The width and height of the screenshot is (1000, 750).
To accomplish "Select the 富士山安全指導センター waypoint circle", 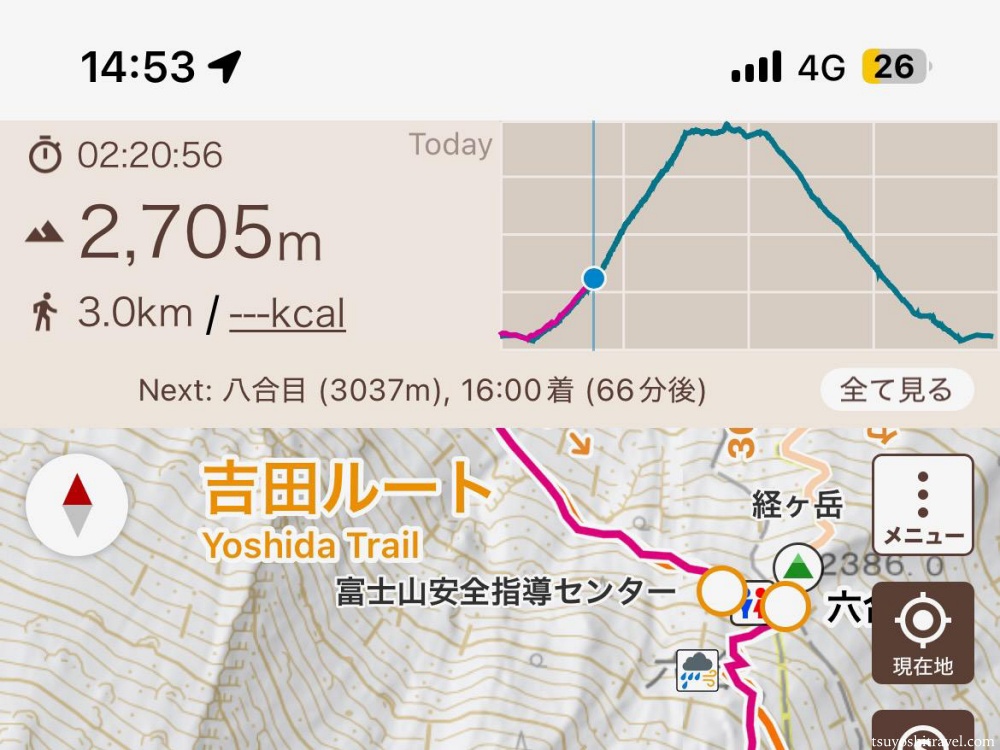I will coord(722,592).
